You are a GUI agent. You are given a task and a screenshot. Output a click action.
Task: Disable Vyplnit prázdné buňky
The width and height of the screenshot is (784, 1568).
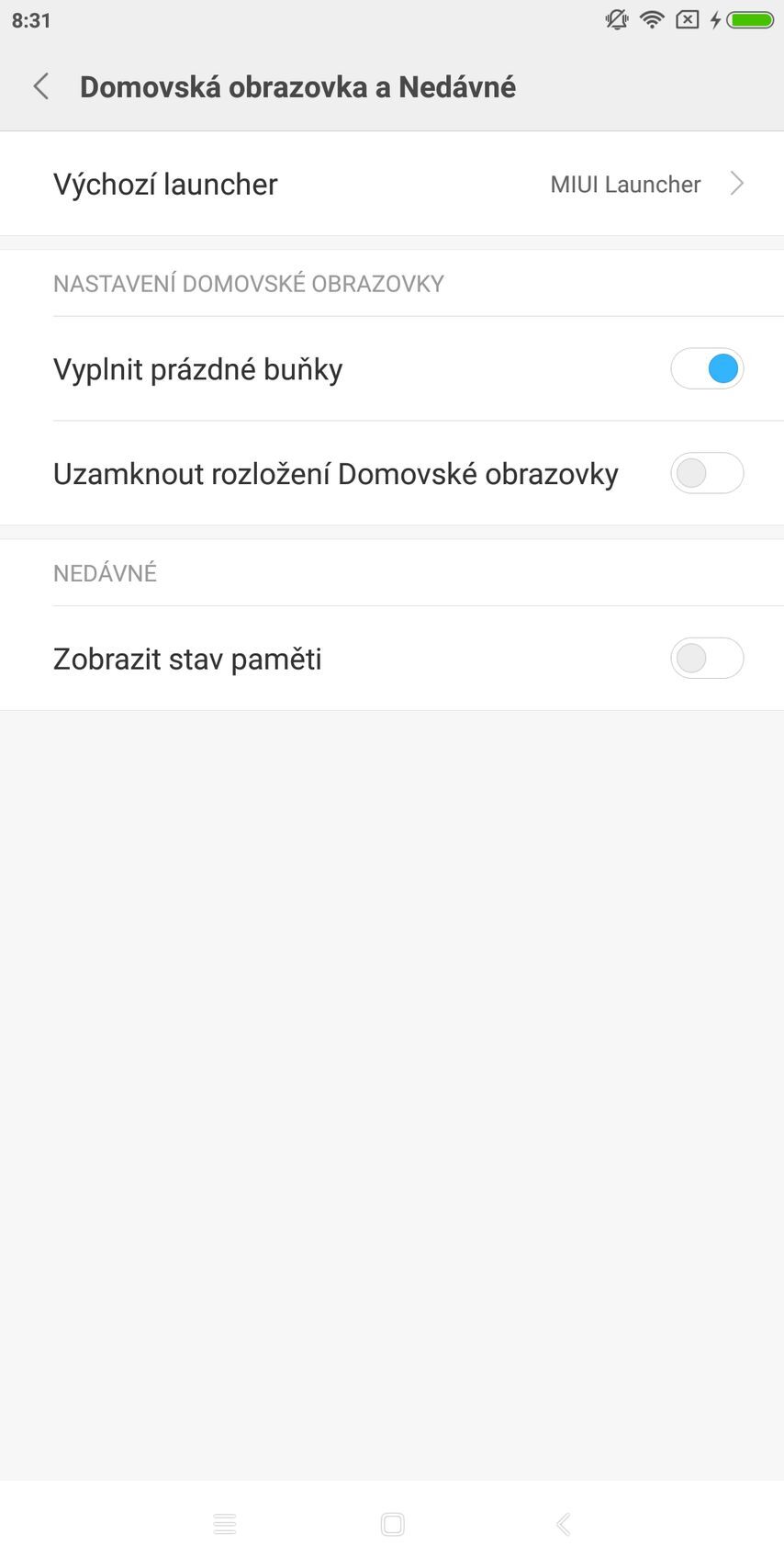(x=707, y=367)
